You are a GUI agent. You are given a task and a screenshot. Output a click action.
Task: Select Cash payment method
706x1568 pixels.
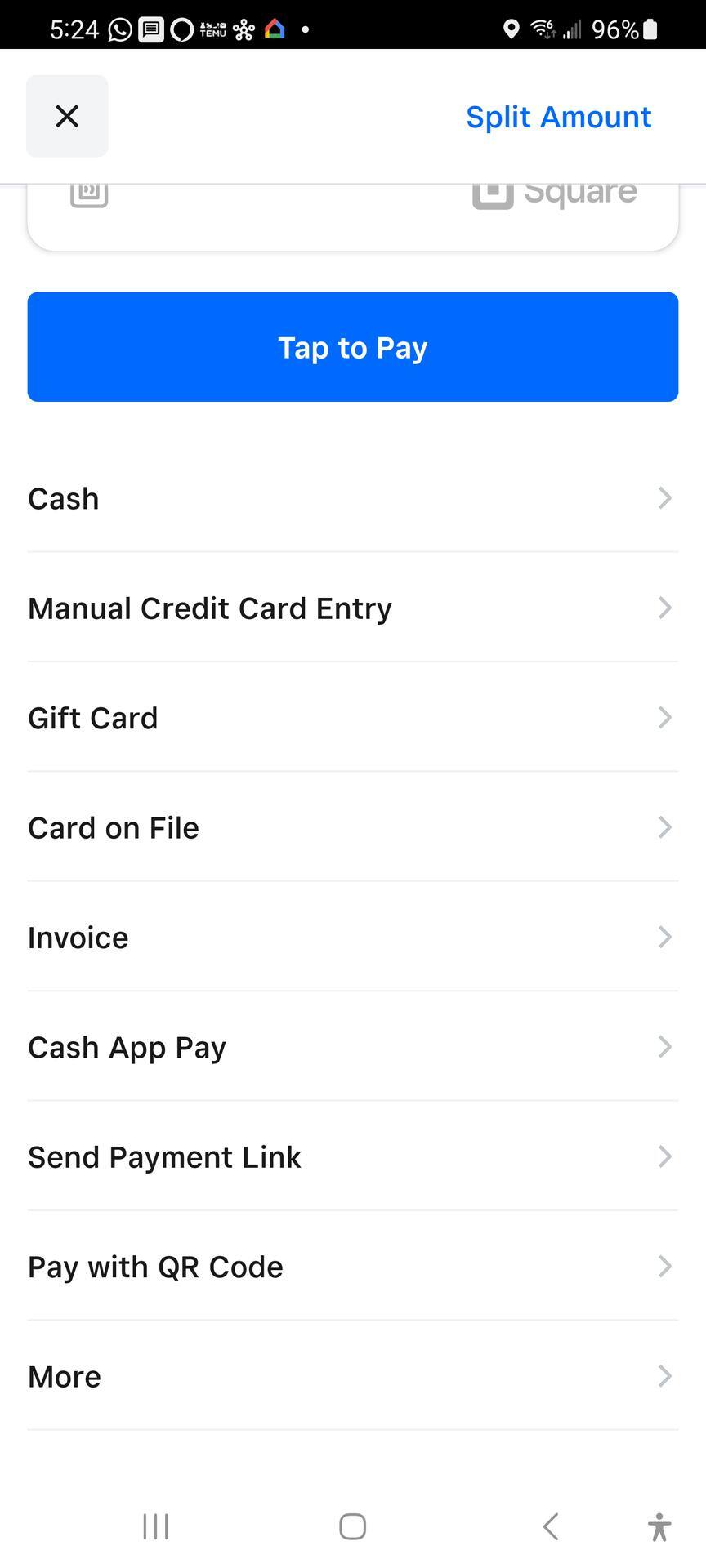[353, 498]
